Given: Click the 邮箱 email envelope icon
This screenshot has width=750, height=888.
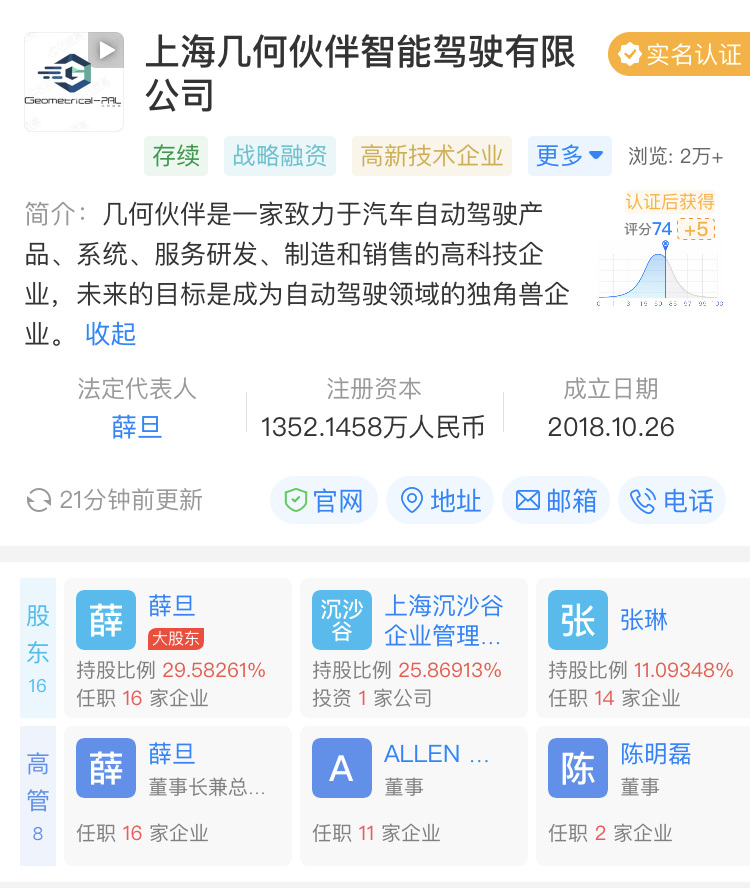Looking at the screenshot, I should pos(529,500).
